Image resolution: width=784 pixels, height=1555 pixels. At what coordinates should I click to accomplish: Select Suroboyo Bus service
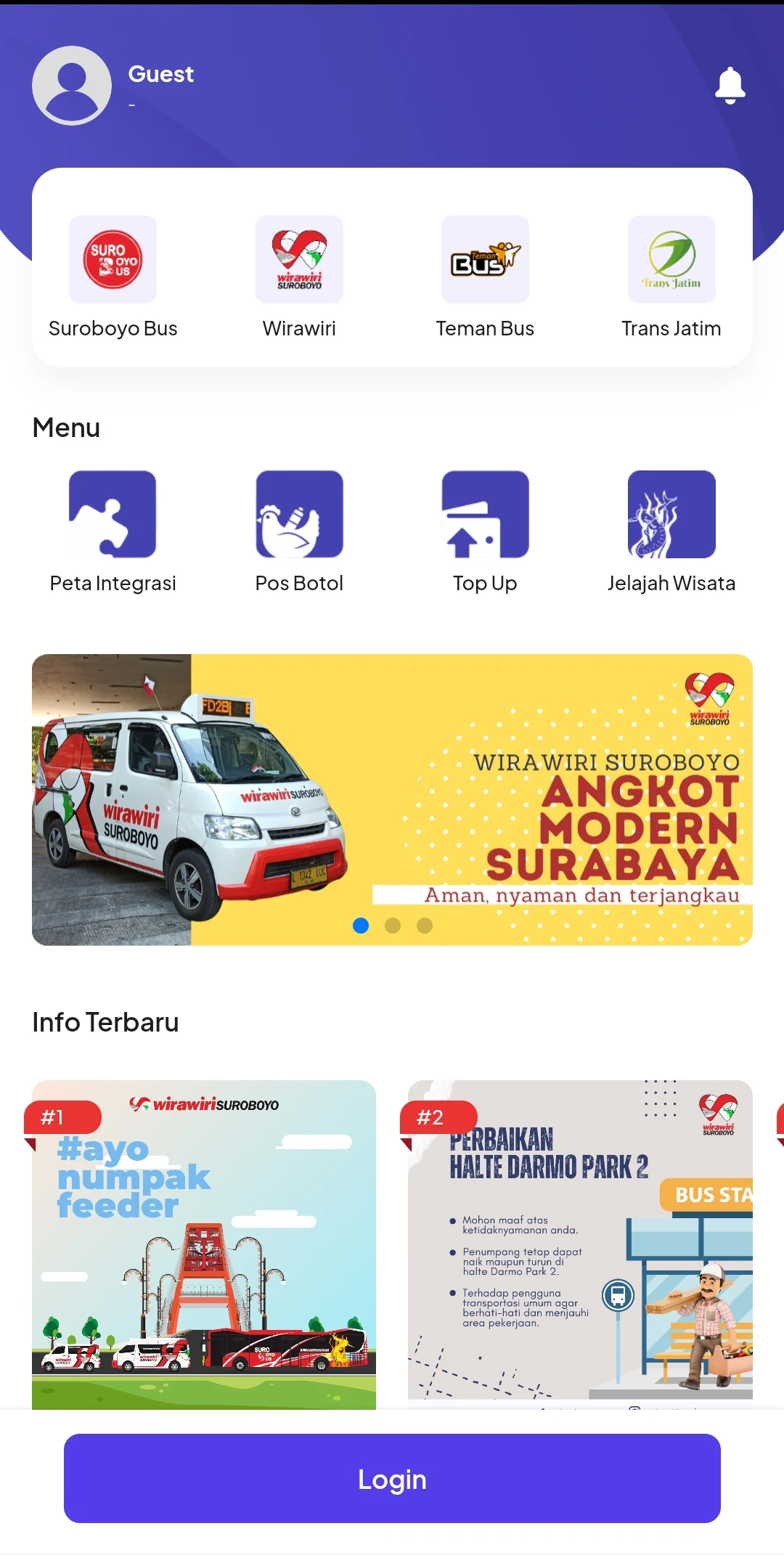pos(113,277)
